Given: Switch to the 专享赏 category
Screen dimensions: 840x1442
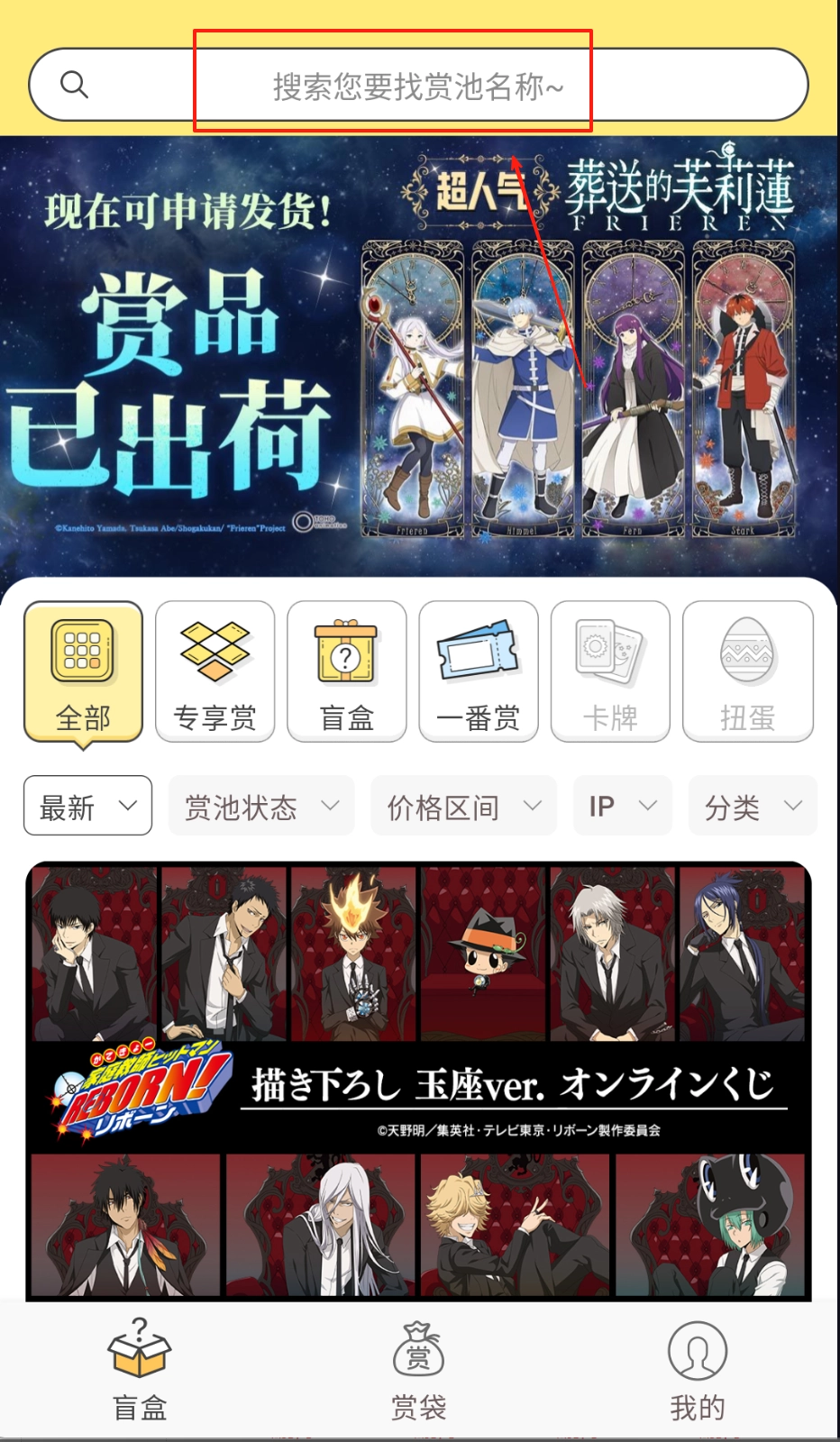Looking at the screenshot, I should pyautogui.click(x=215, y=672).
